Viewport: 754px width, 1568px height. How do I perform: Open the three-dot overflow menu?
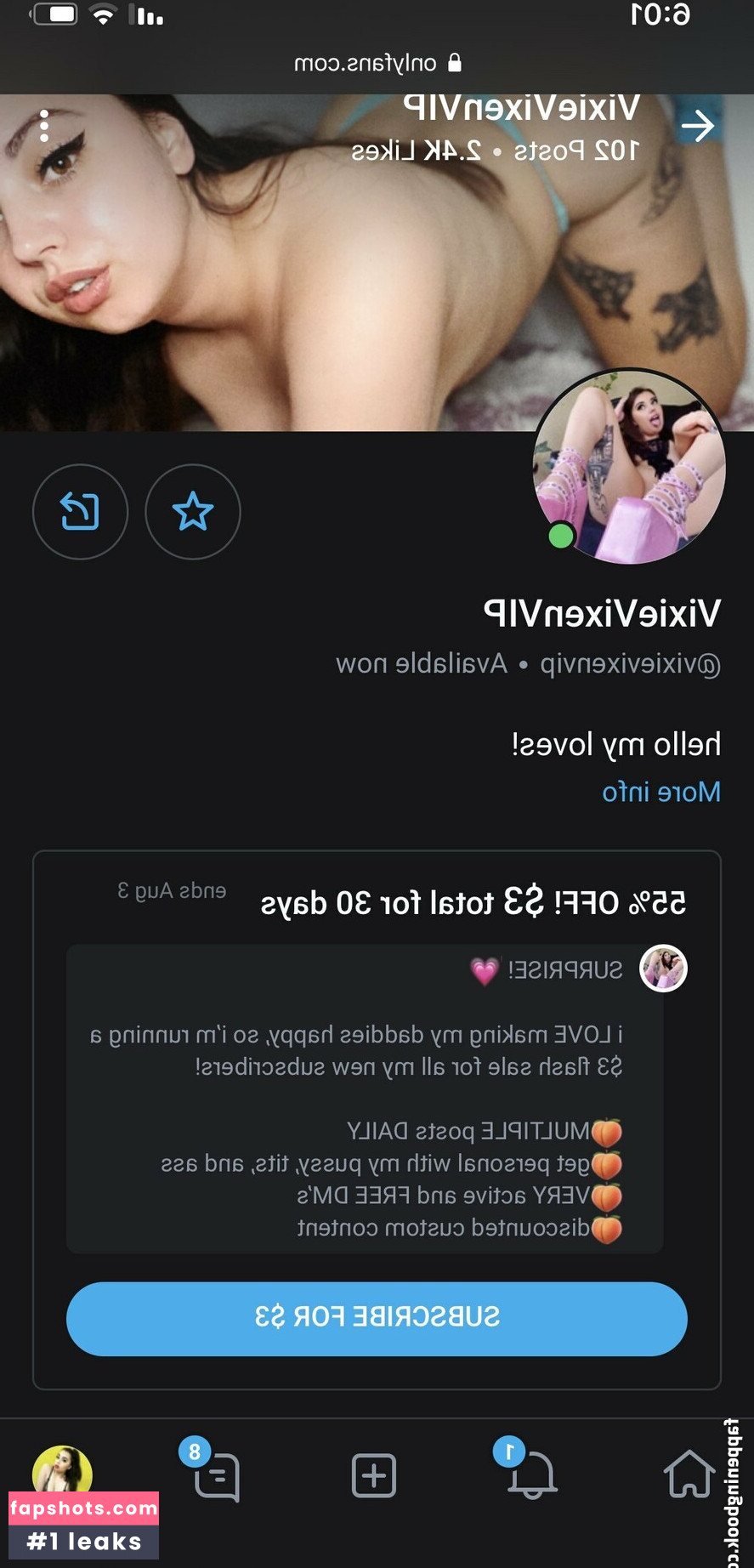point(44,127)
